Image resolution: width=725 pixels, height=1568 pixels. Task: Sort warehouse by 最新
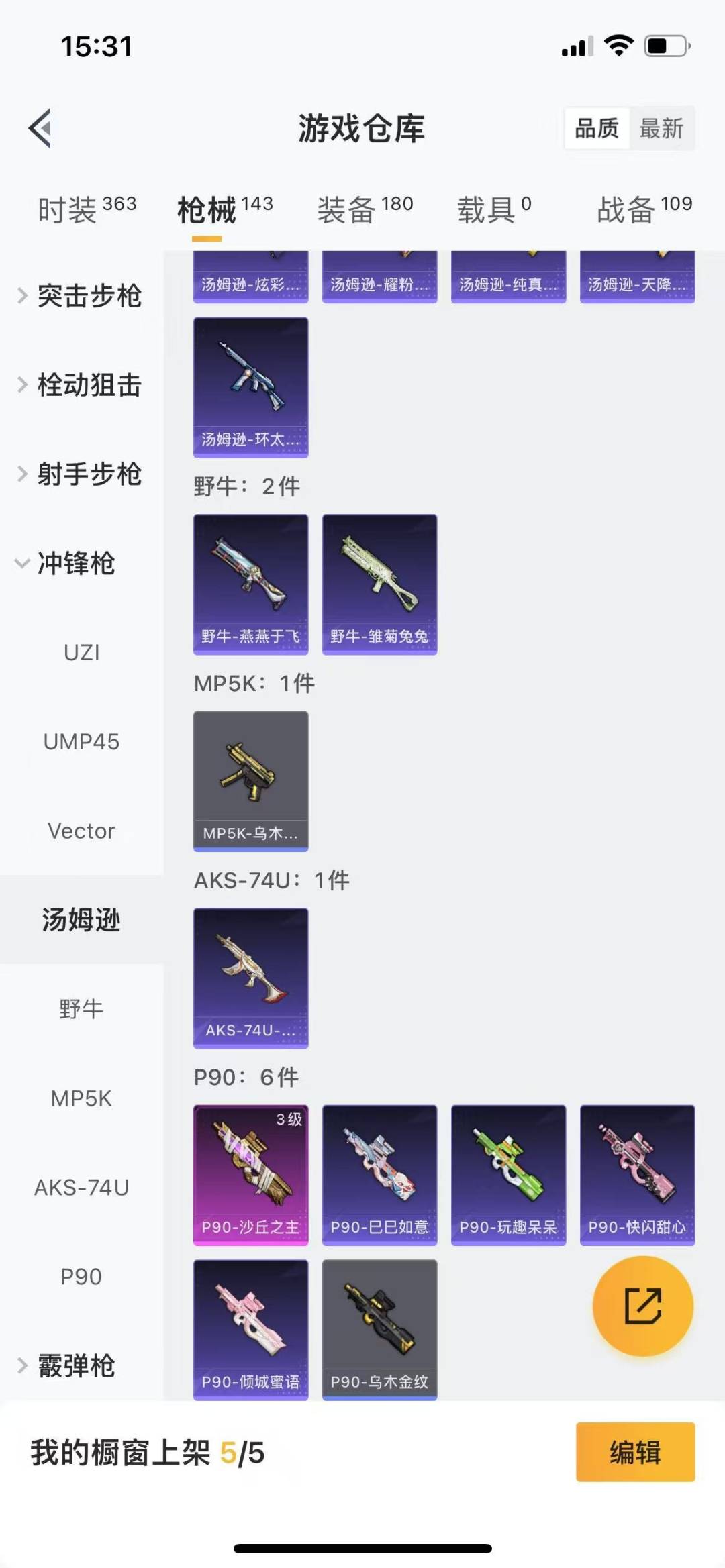pos(661,127)
